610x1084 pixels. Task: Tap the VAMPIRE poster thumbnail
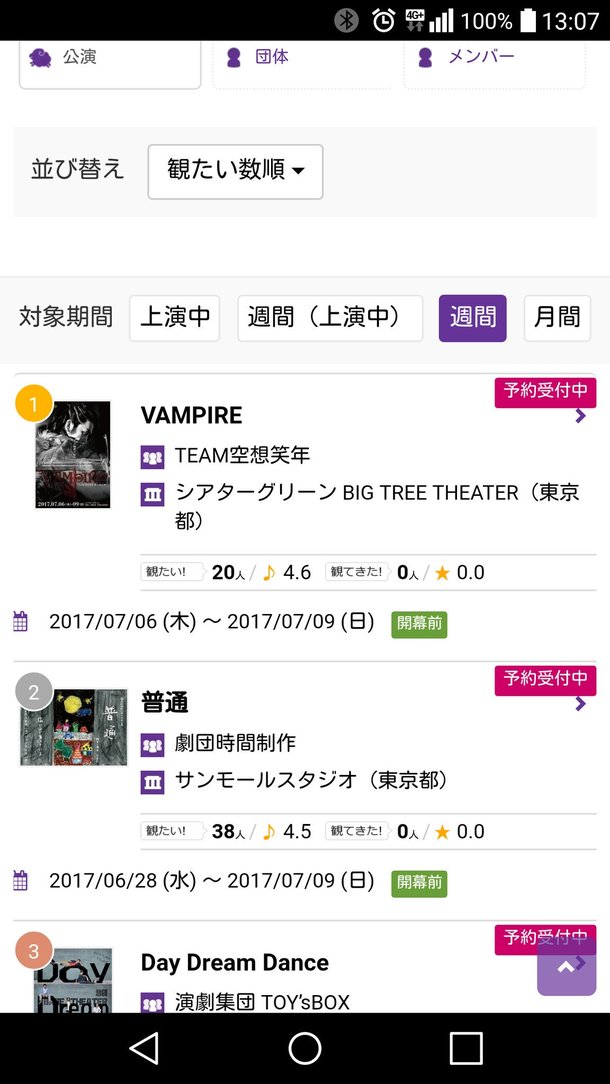click(x=72, y=455)
